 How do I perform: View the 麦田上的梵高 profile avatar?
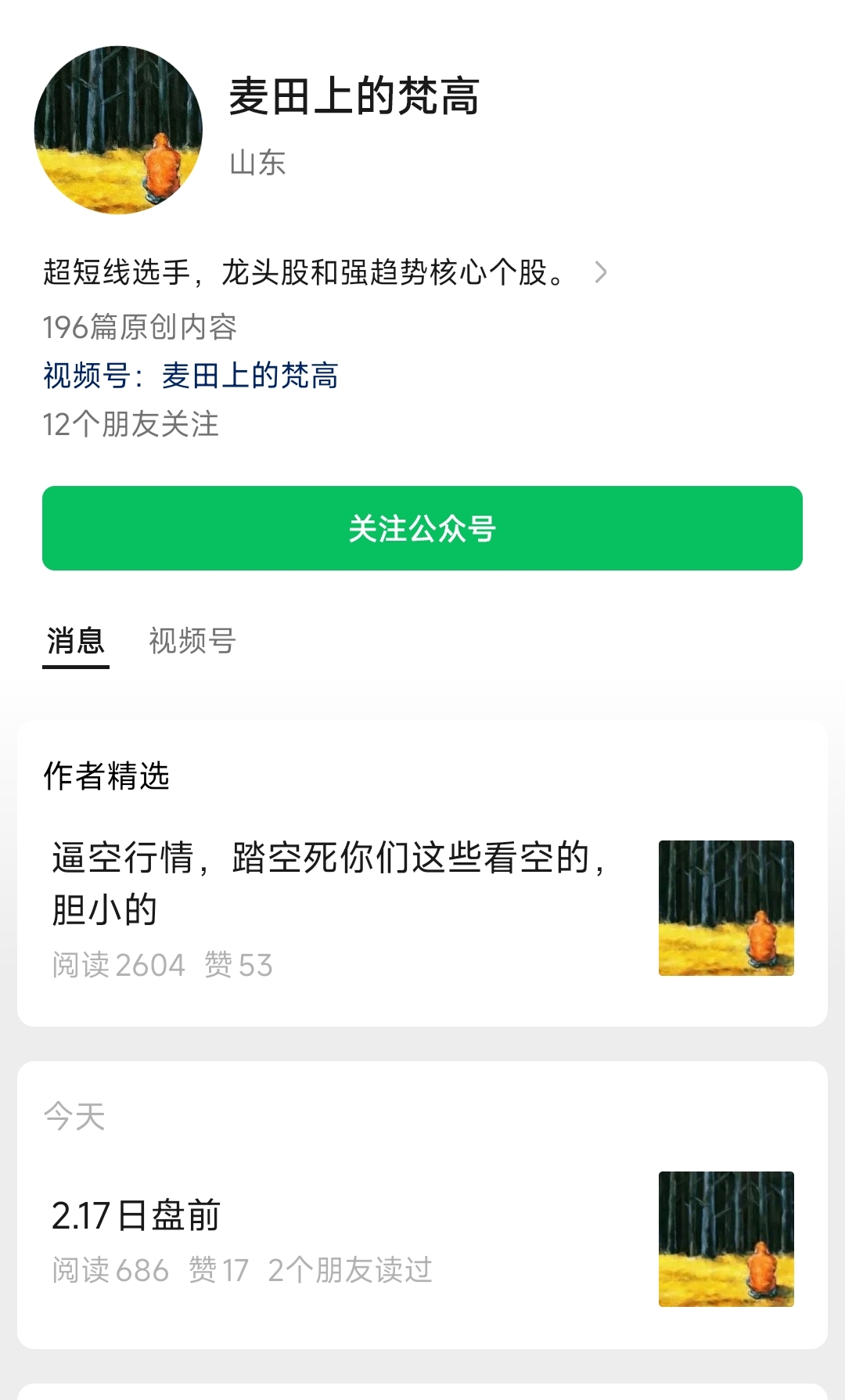118,130
